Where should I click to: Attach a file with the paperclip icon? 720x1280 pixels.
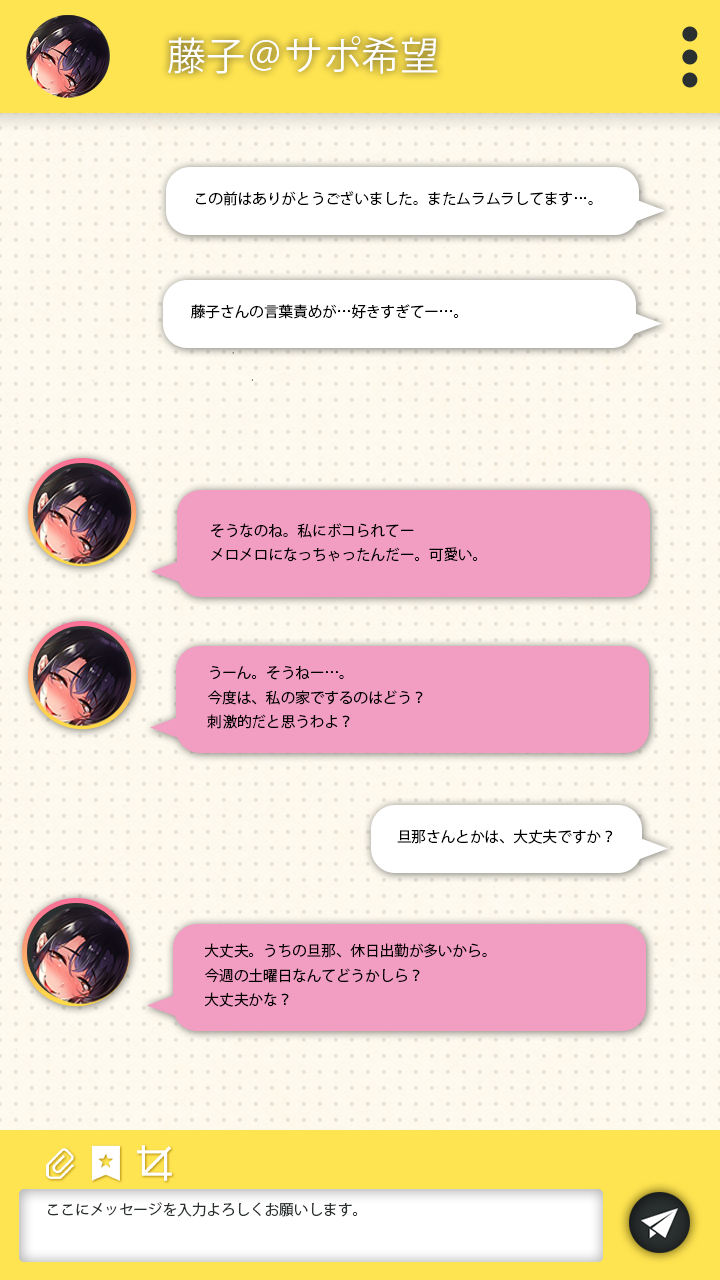(x=60, y=1163)
